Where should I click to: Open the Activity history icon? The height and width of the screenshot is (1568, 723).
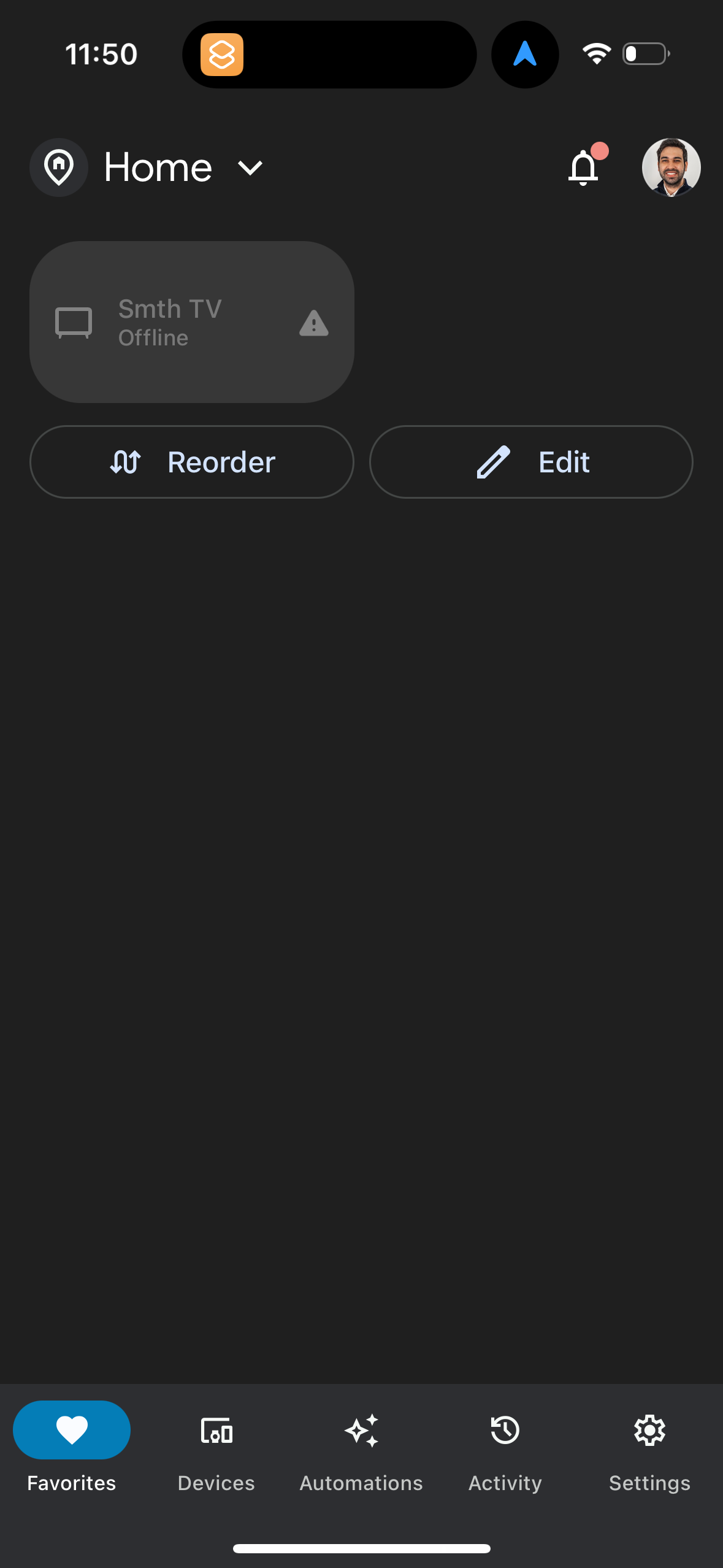[x=504, y=1430]
